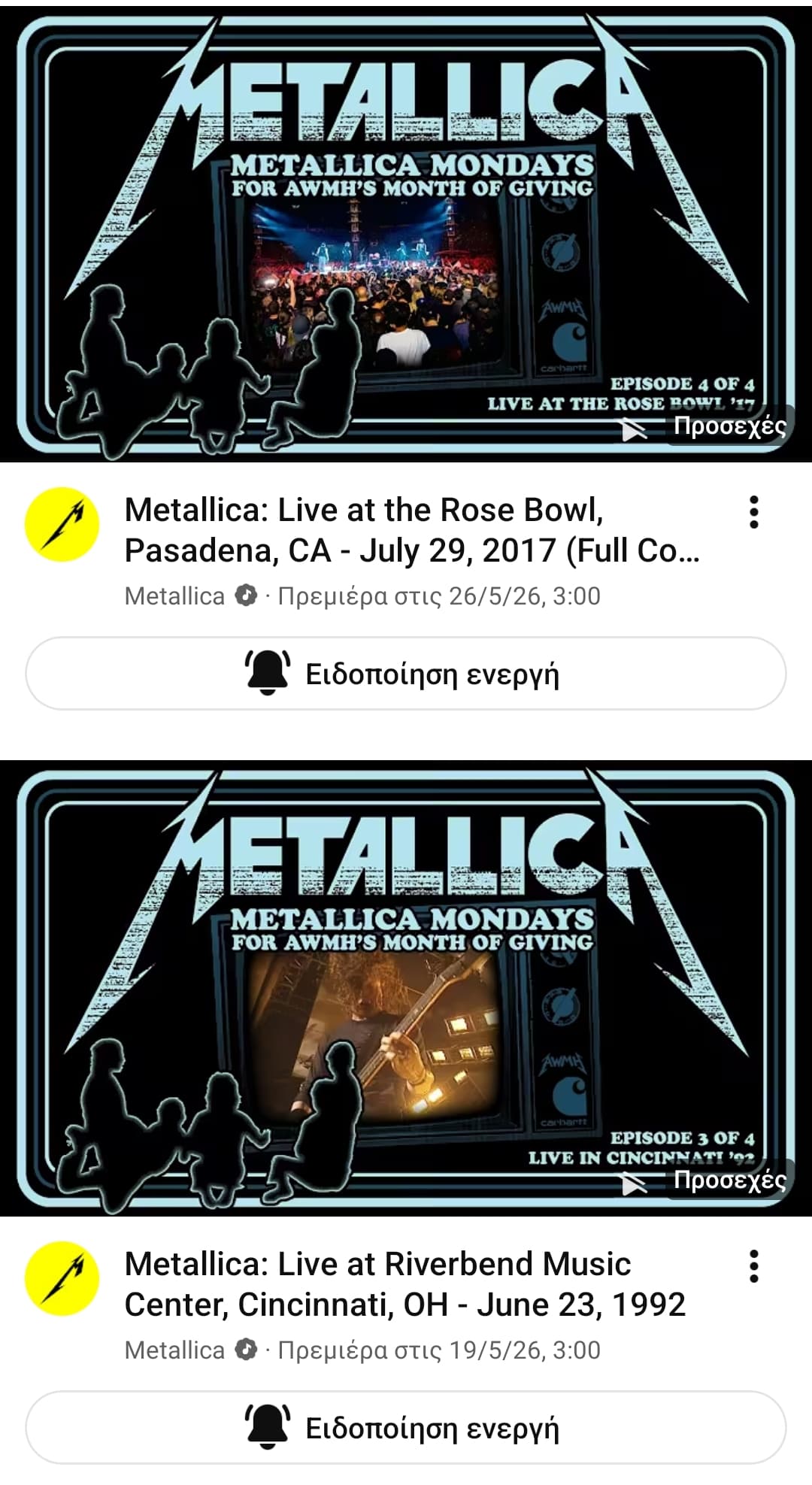Open the Rose Bowl premiere video thumbnail
The image size is (812, 1485).
(x=406, y=234)
